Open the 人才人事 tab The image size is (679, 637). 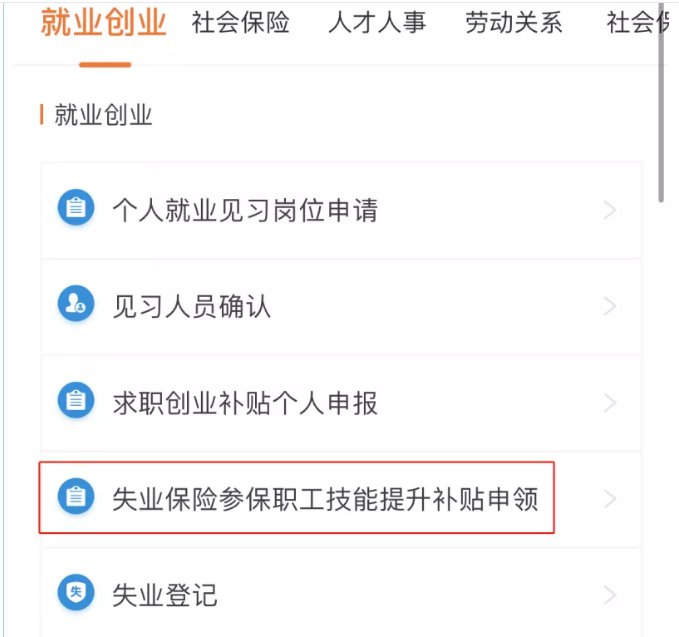(x=377, y=22)
